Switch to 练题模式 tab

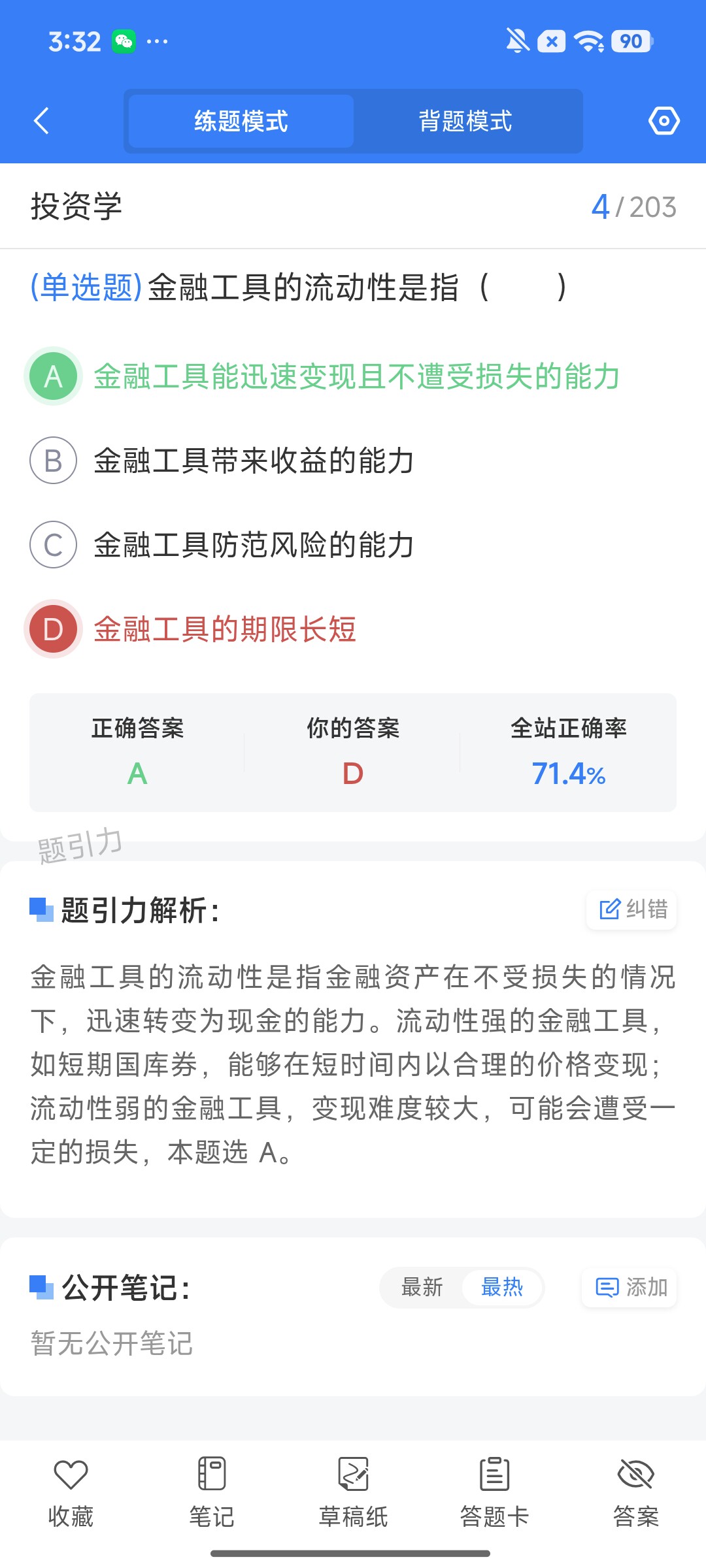241,121
